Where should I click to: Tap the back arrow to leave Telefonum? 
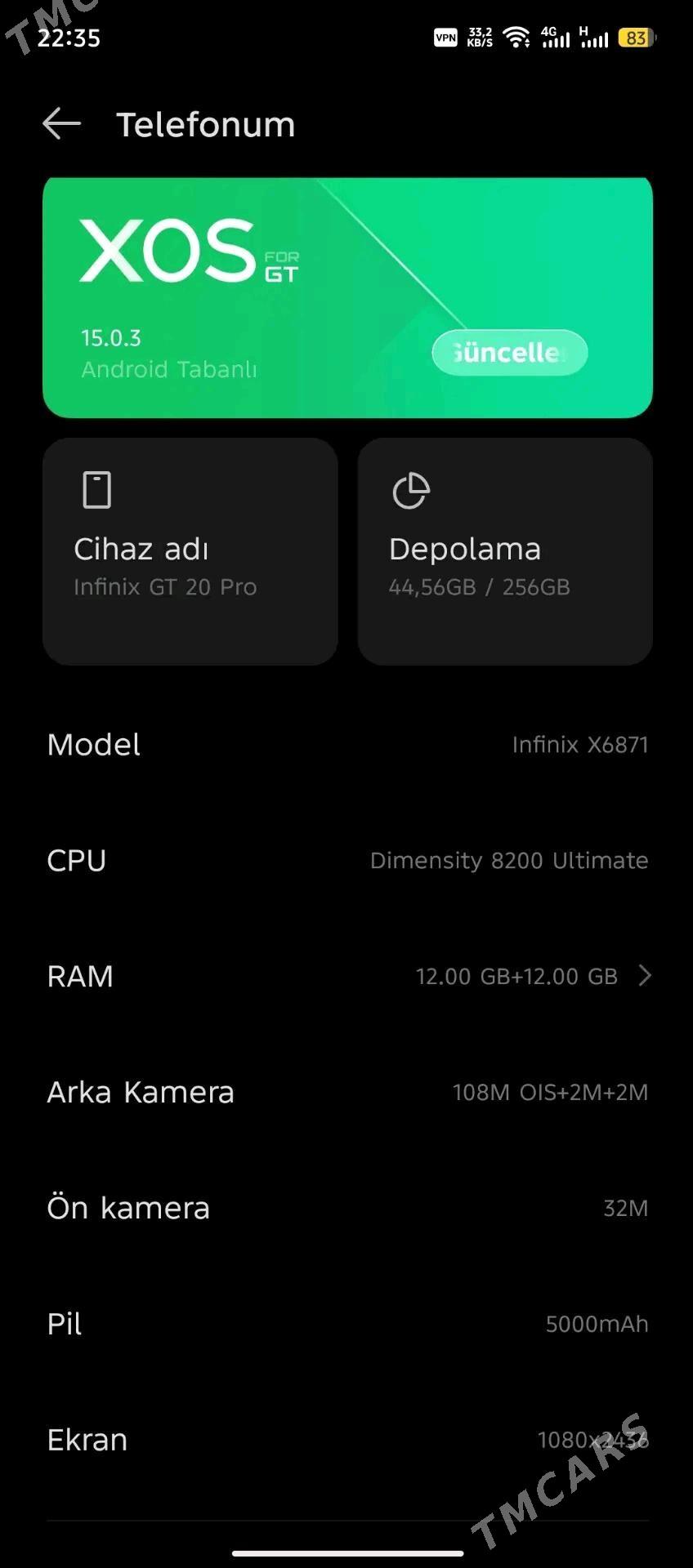tap(61, 123)
